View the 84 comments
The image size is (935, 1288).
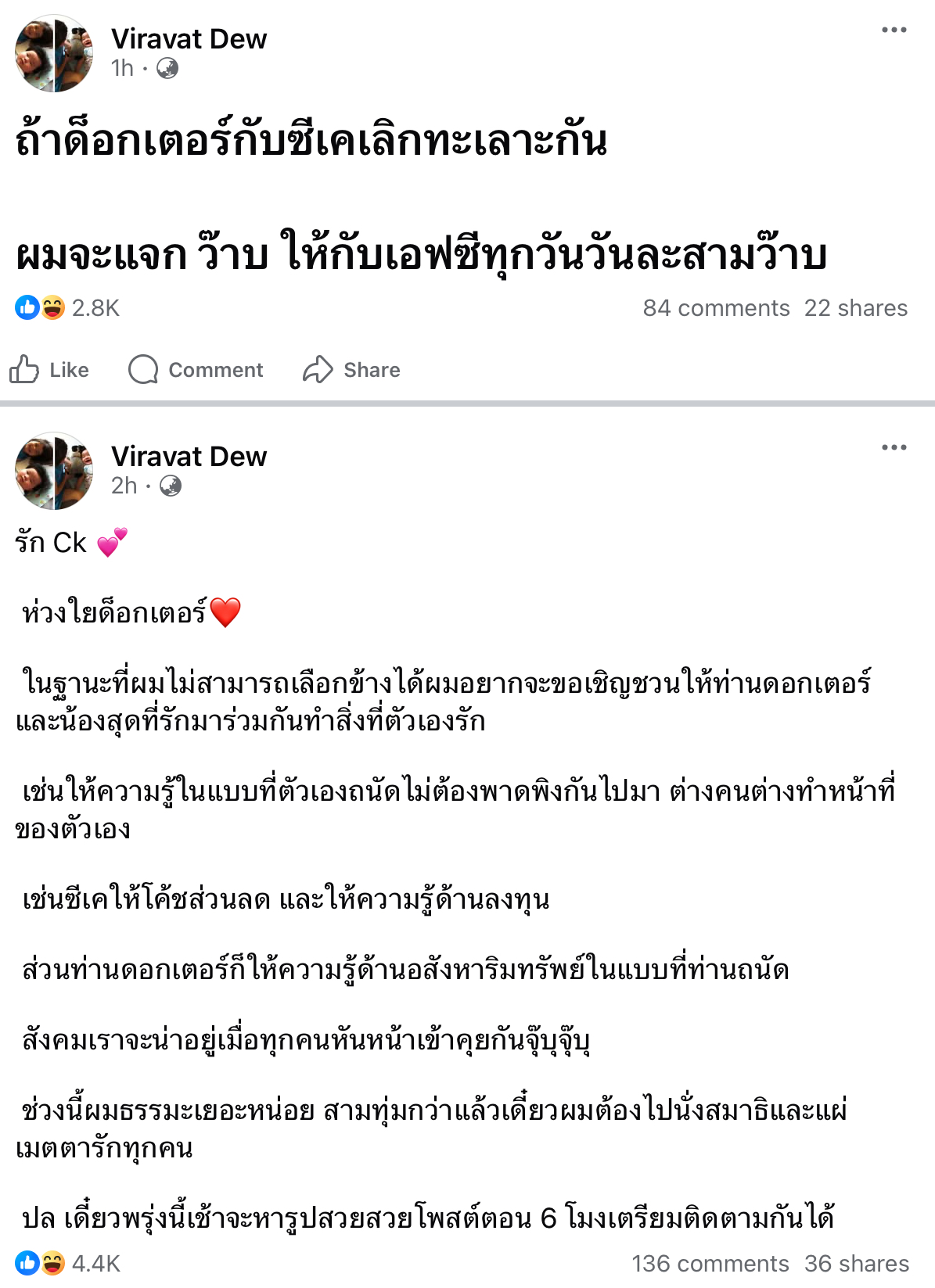coord(716,308)
